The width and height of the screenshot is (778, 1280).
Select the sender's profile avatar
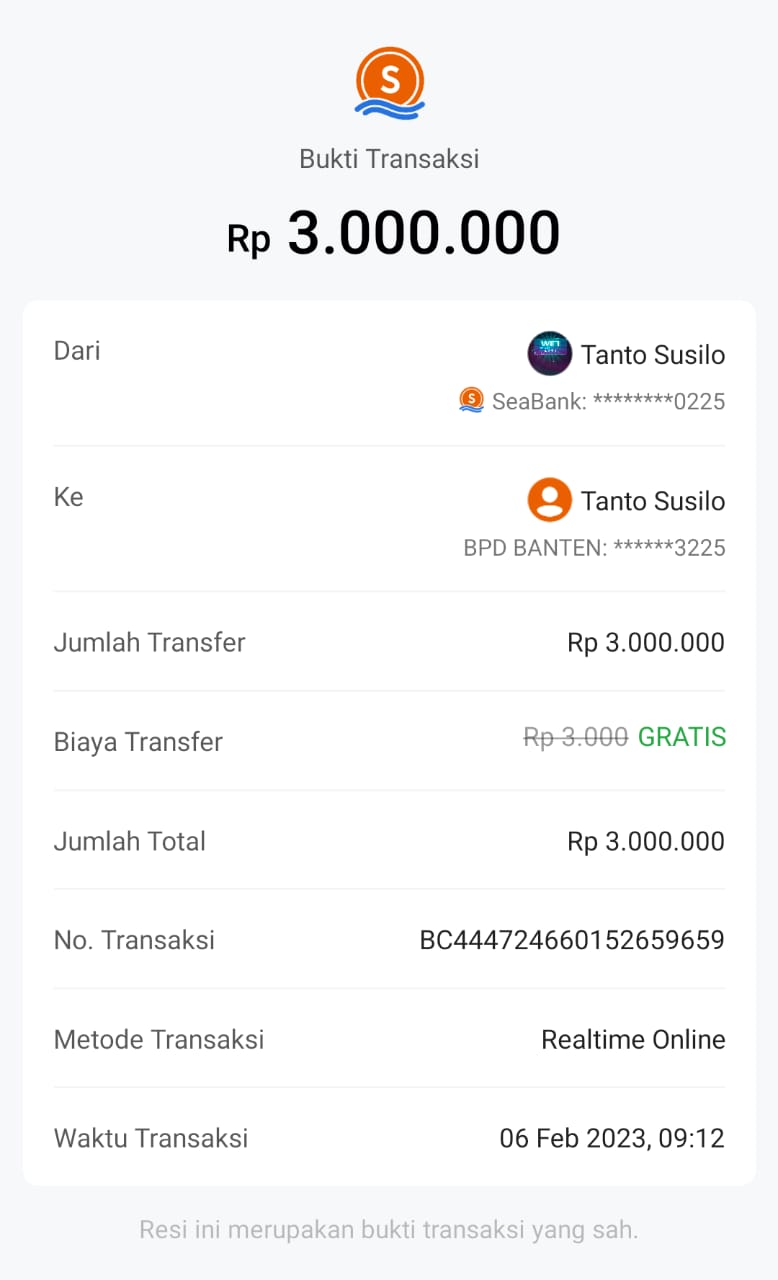548,354
